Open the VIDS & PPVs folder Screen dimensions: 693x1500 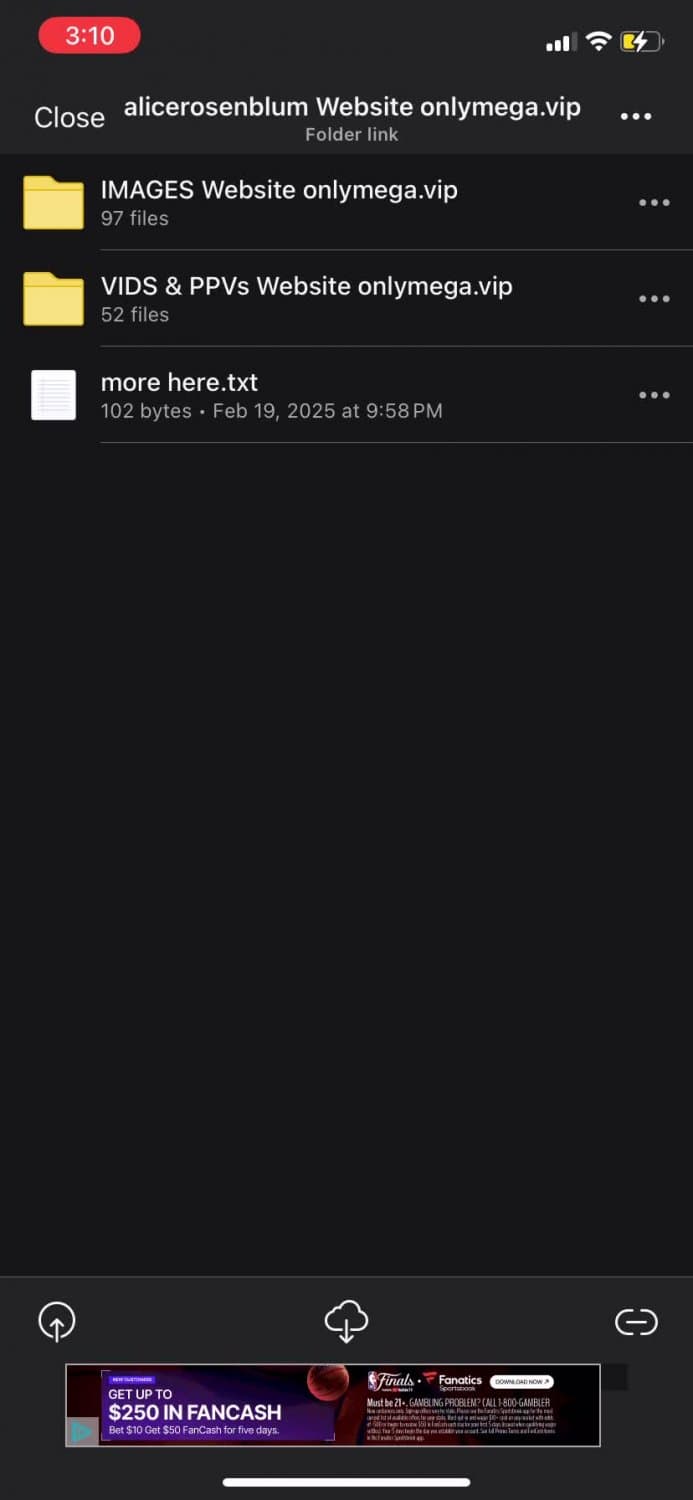pyautogui.click(x=306, y=298)
